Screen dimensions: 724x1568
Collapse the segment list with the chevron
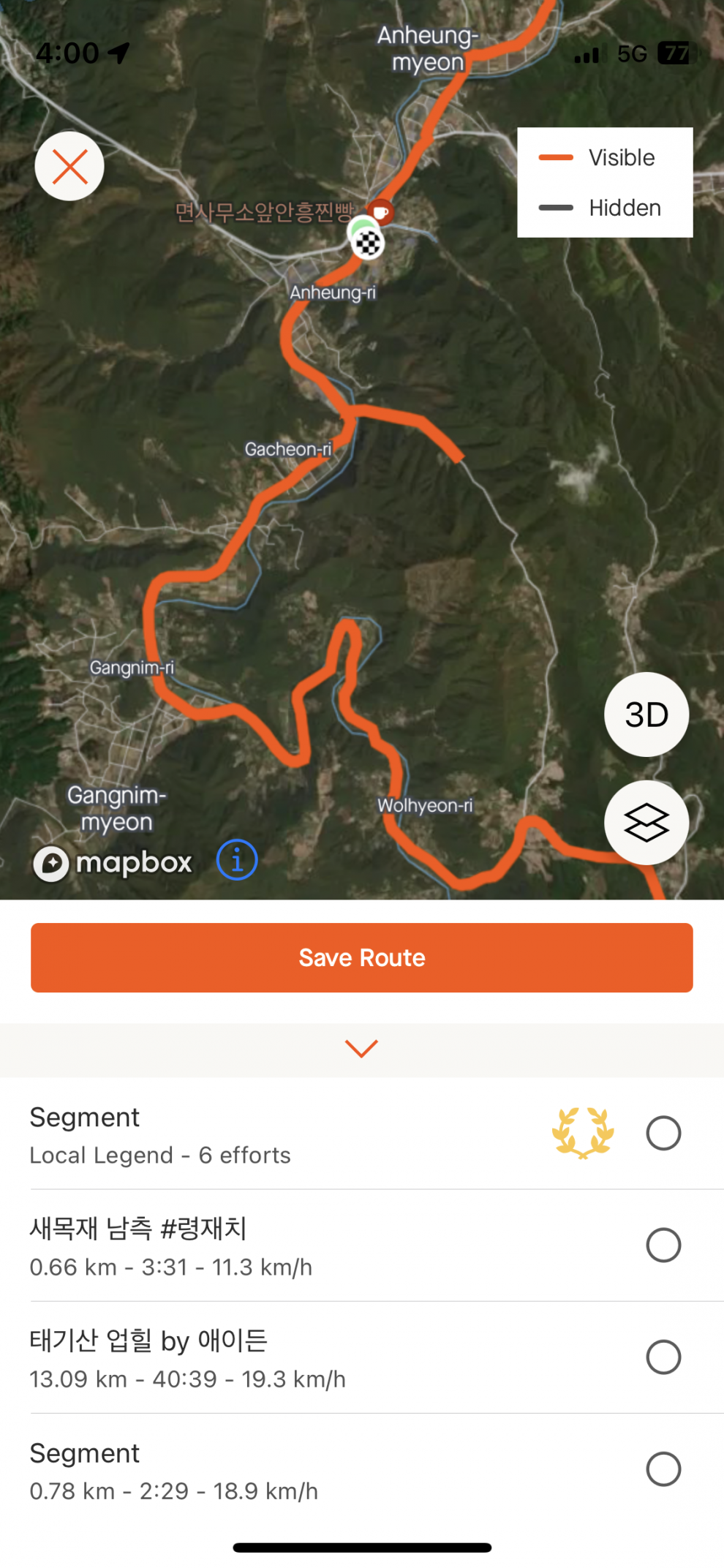(x=361, y=1048)
